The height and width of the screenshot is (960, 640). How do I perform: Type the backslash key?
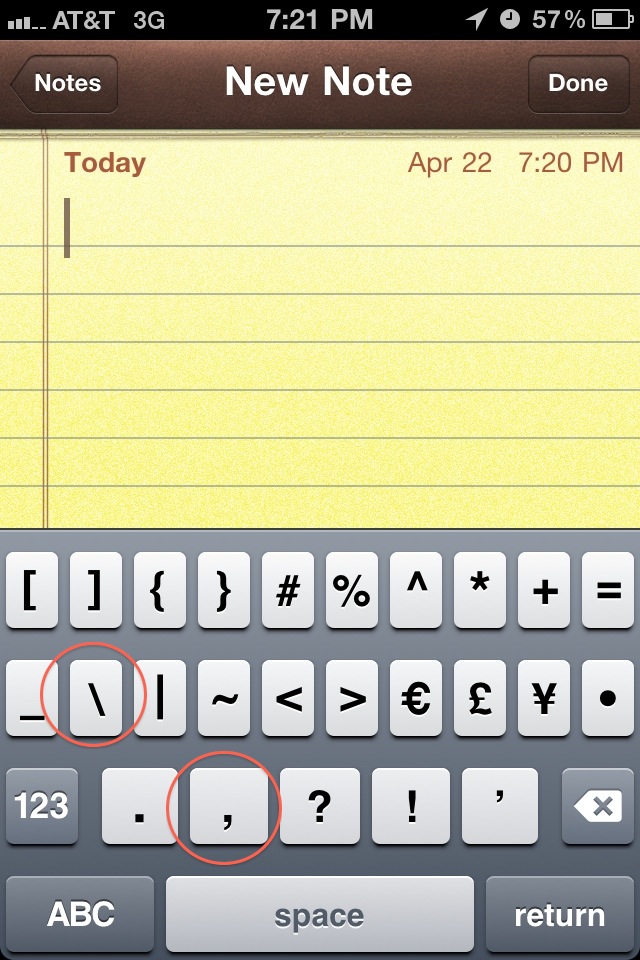coord(97,698)
